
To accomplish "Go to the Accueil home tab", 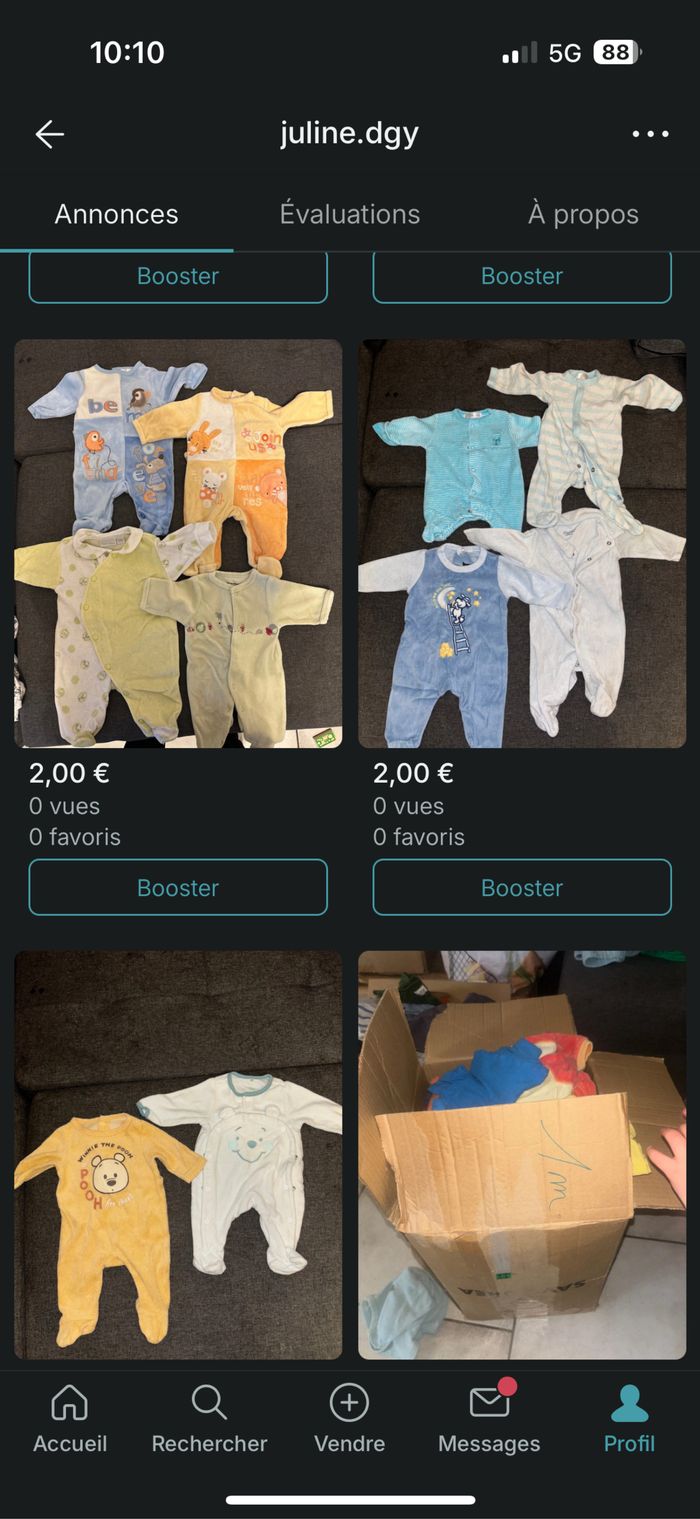I will (70, 1420).
